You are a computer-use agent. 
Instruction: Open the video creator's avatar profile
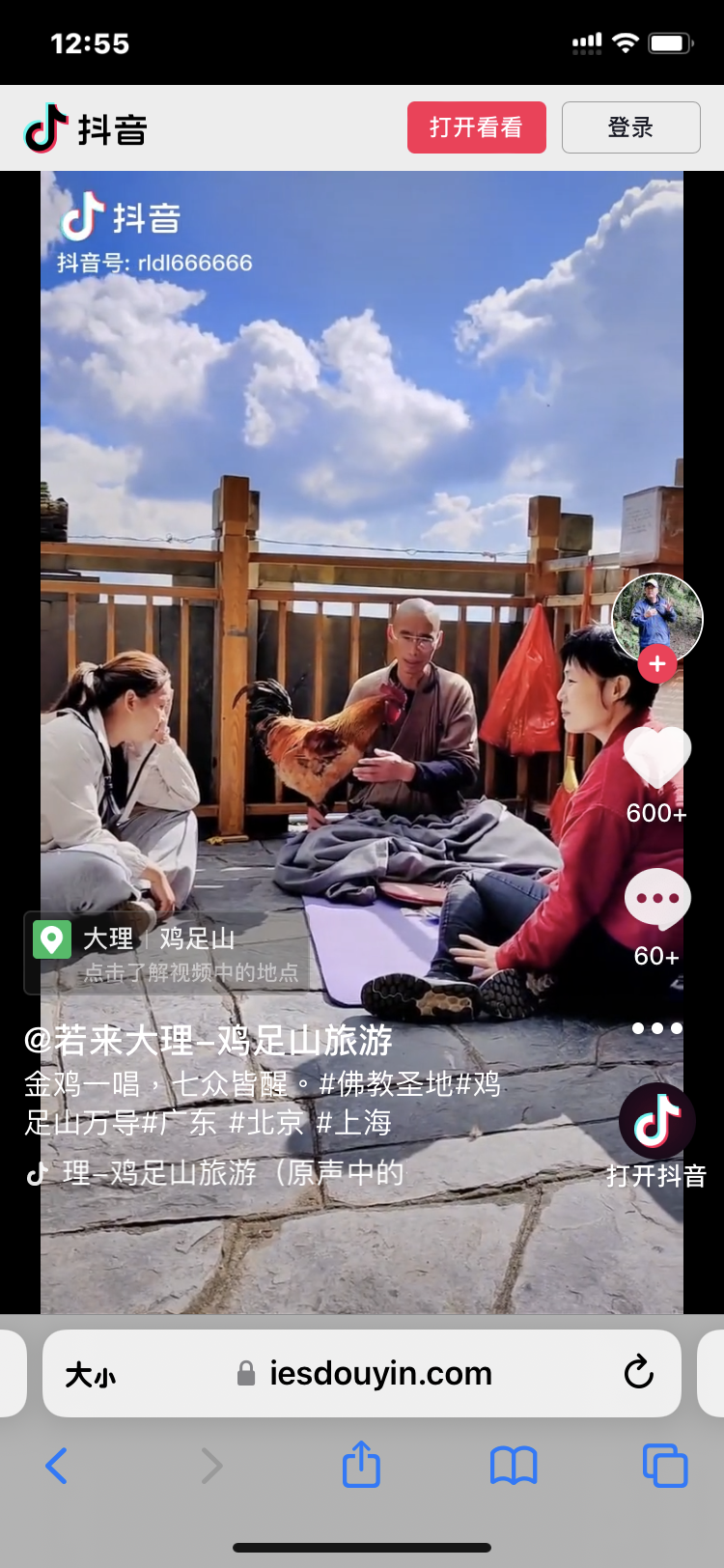[656, 616]
